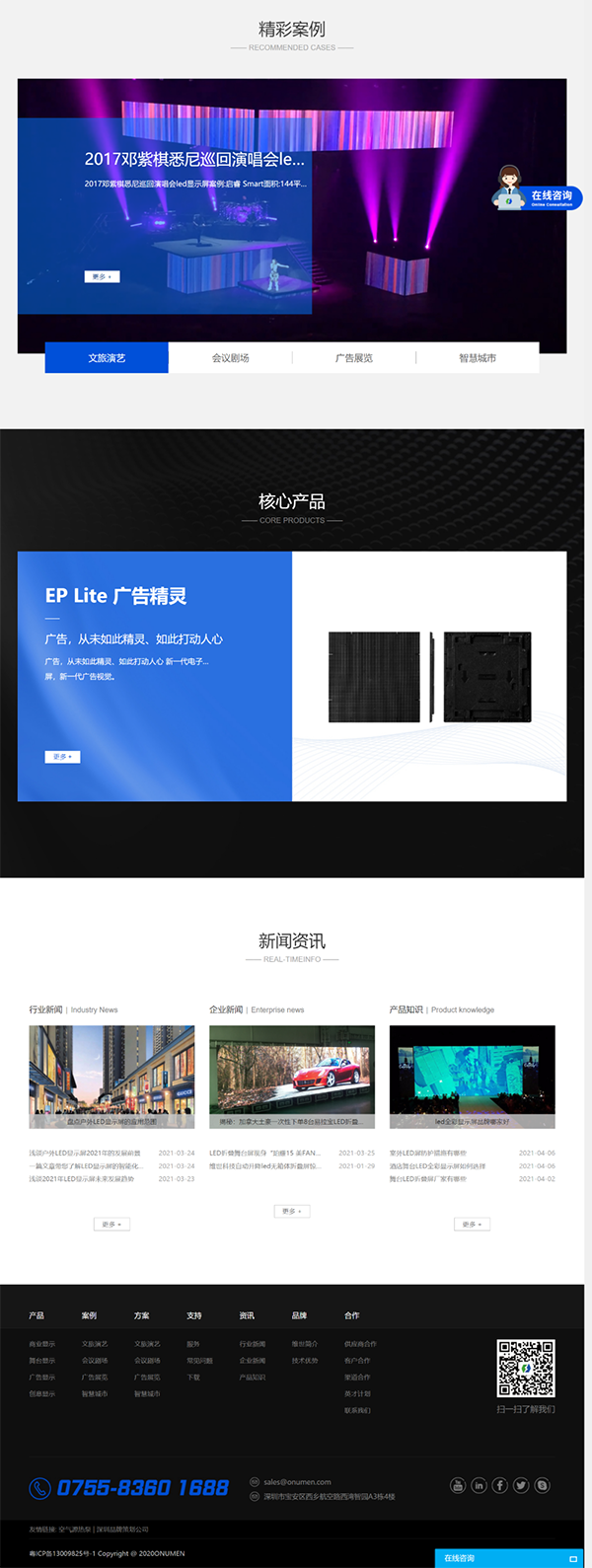Switch to the 广告展览 tab

[x=353, y=358]
